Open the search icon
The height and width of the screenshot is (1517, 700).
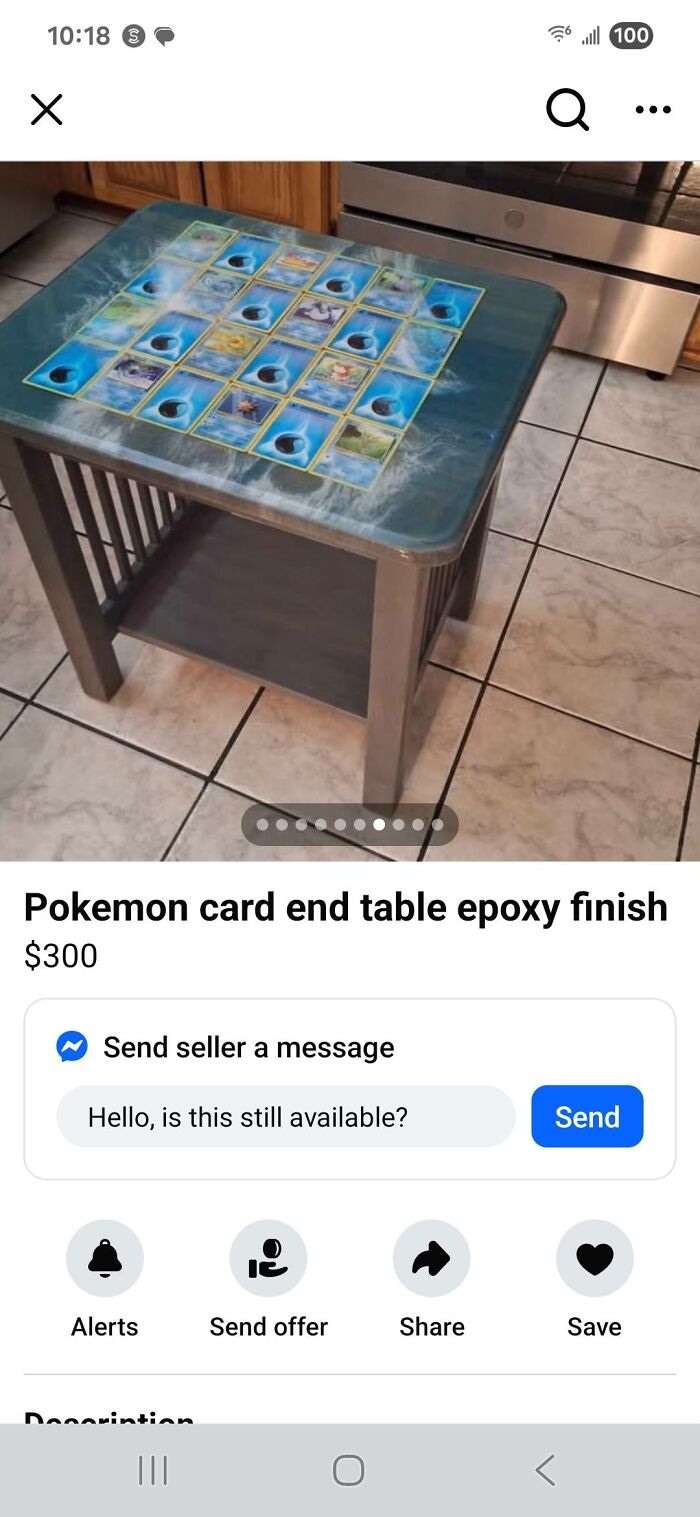click(x=567, y=109)
